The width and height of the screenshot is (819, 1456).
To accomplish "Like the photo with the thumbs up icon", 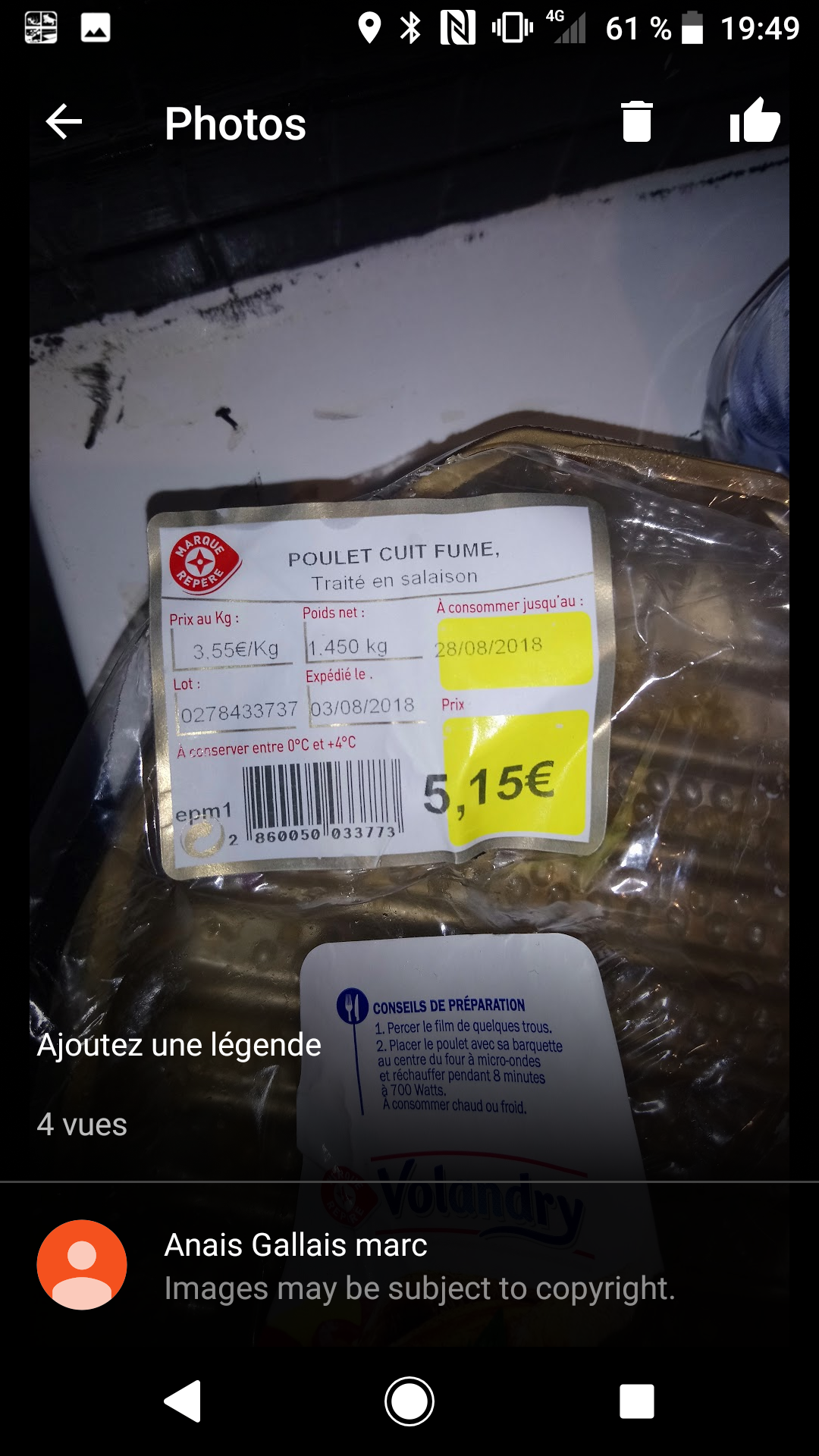I will tap(754, 121).
